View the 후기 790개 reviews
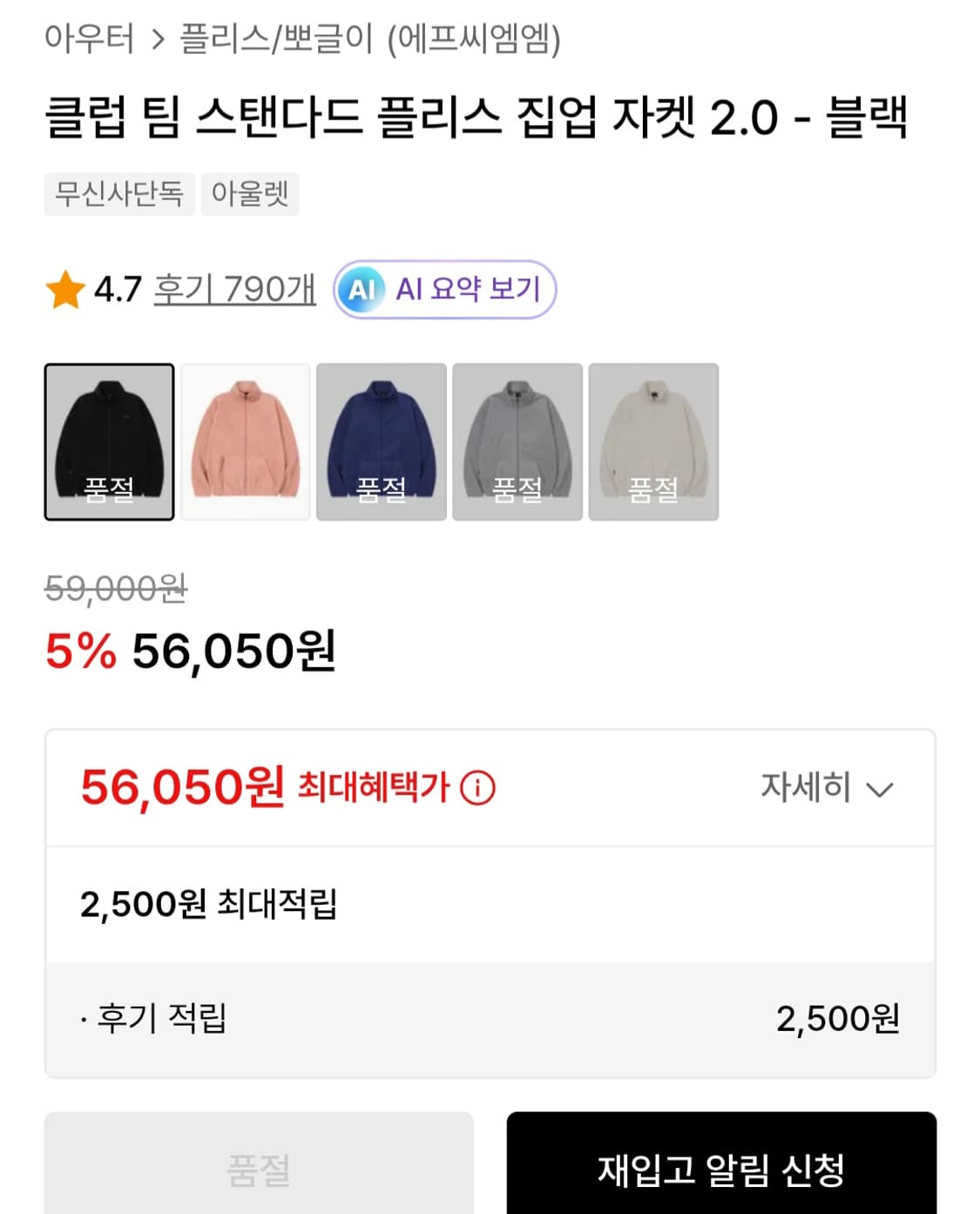Screen dimensions: 980x1214 point(235,288)
